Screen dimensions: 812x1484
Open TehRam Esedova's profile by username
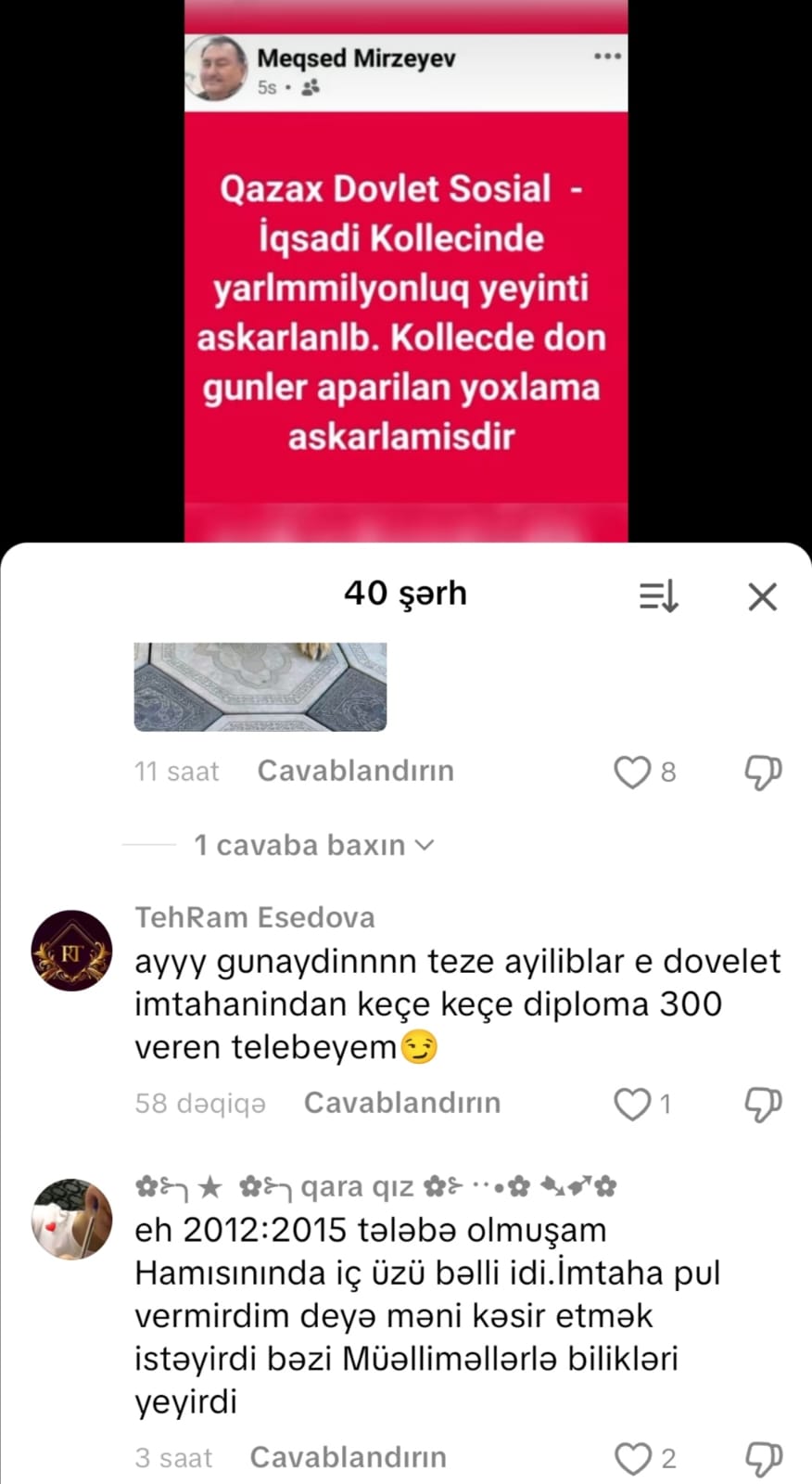(x=255, y=917)
